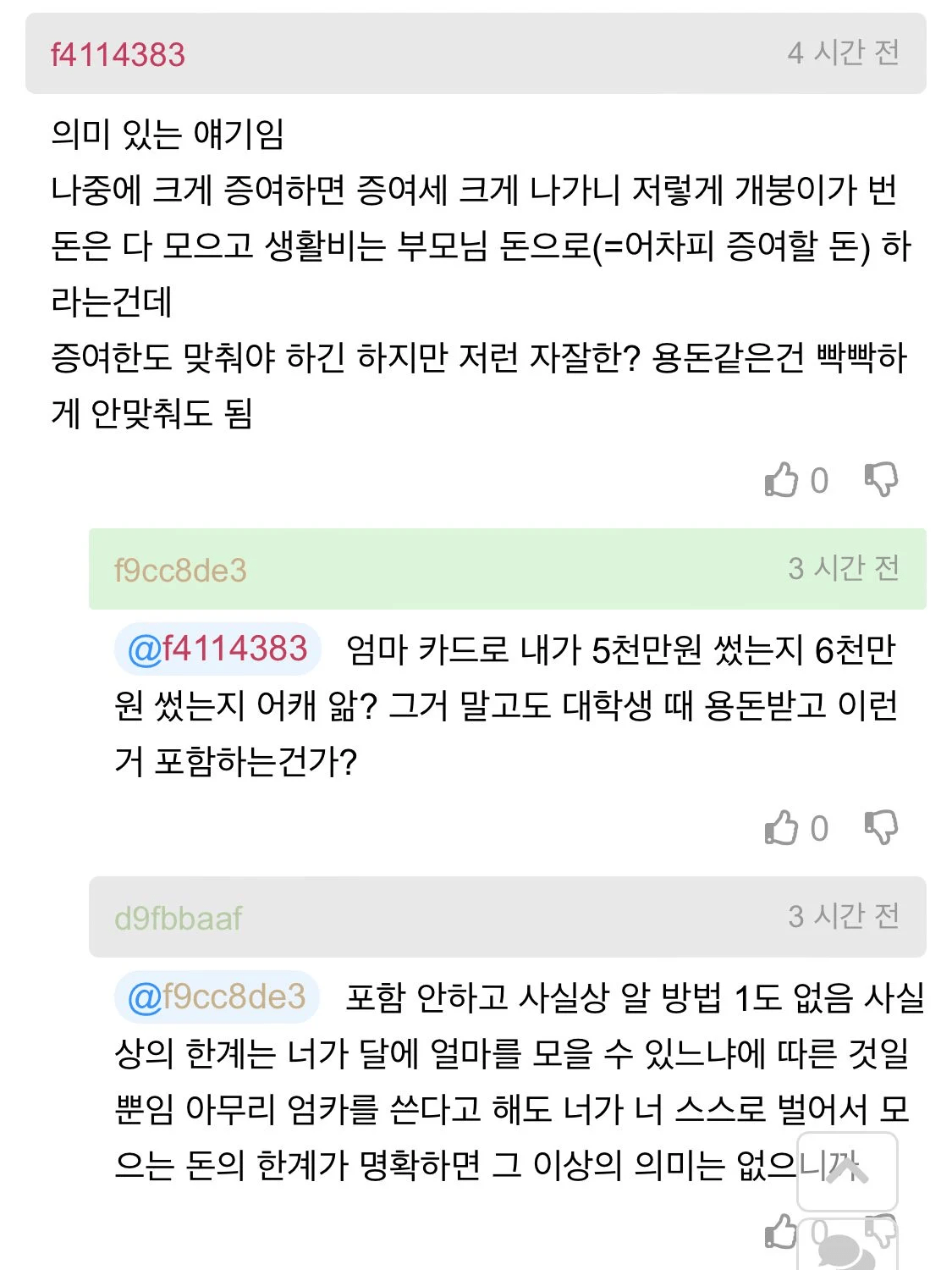Dislike the comment by f4114383
Image resolution: width=952 pixels, height=1270 pixels.
(x=881, y=480)
